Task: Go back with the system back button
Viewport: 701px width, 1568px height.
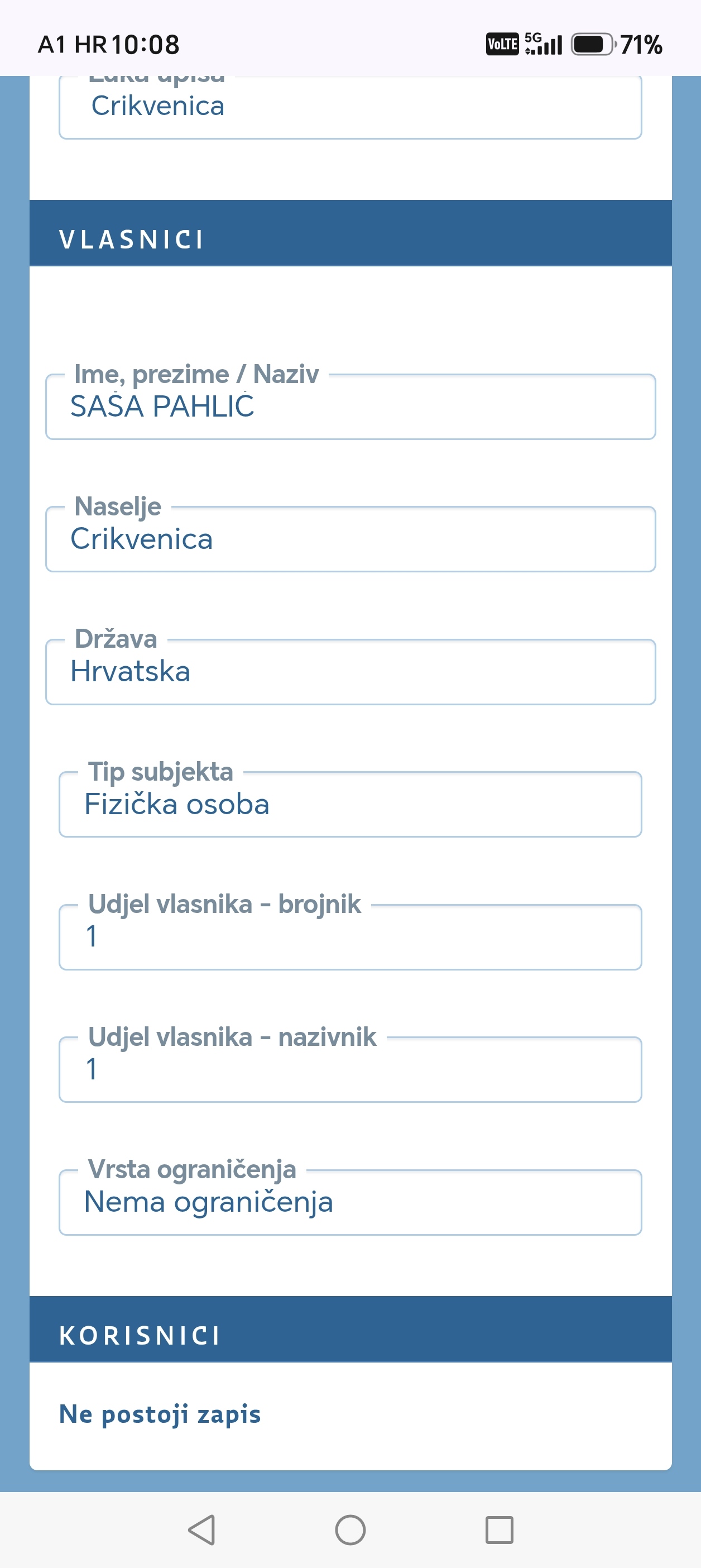Action: pos(202,1529)
